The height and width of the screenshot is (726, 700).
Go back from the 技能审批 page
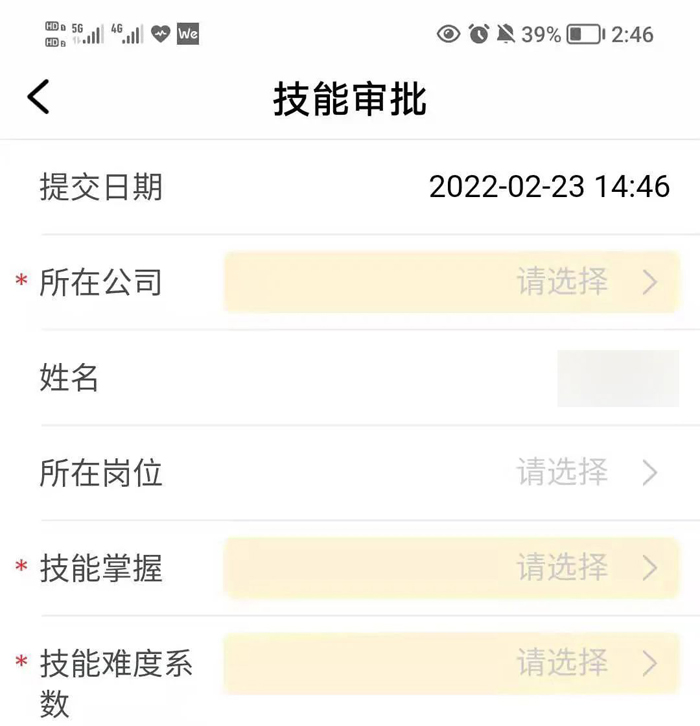tap(38, 98)
